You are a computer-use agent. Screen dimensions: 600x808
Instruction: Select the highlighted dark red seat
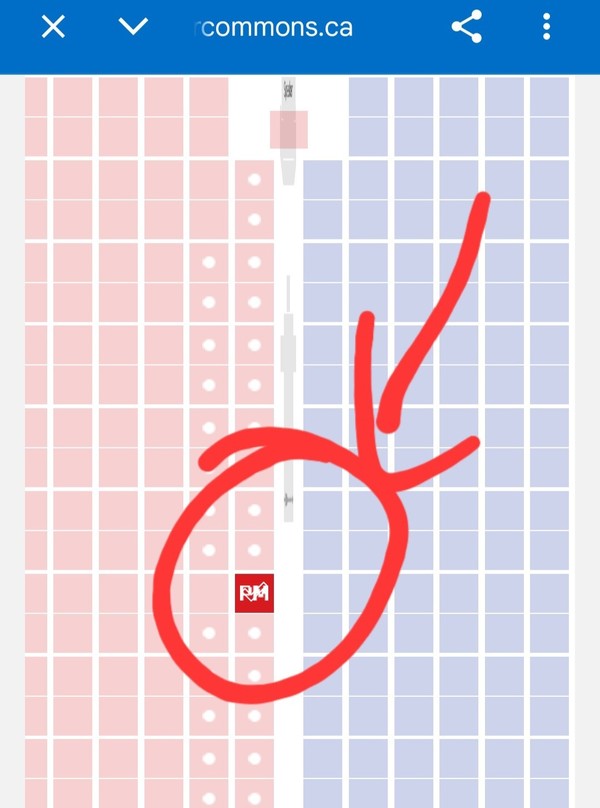[x=254, y=593]
